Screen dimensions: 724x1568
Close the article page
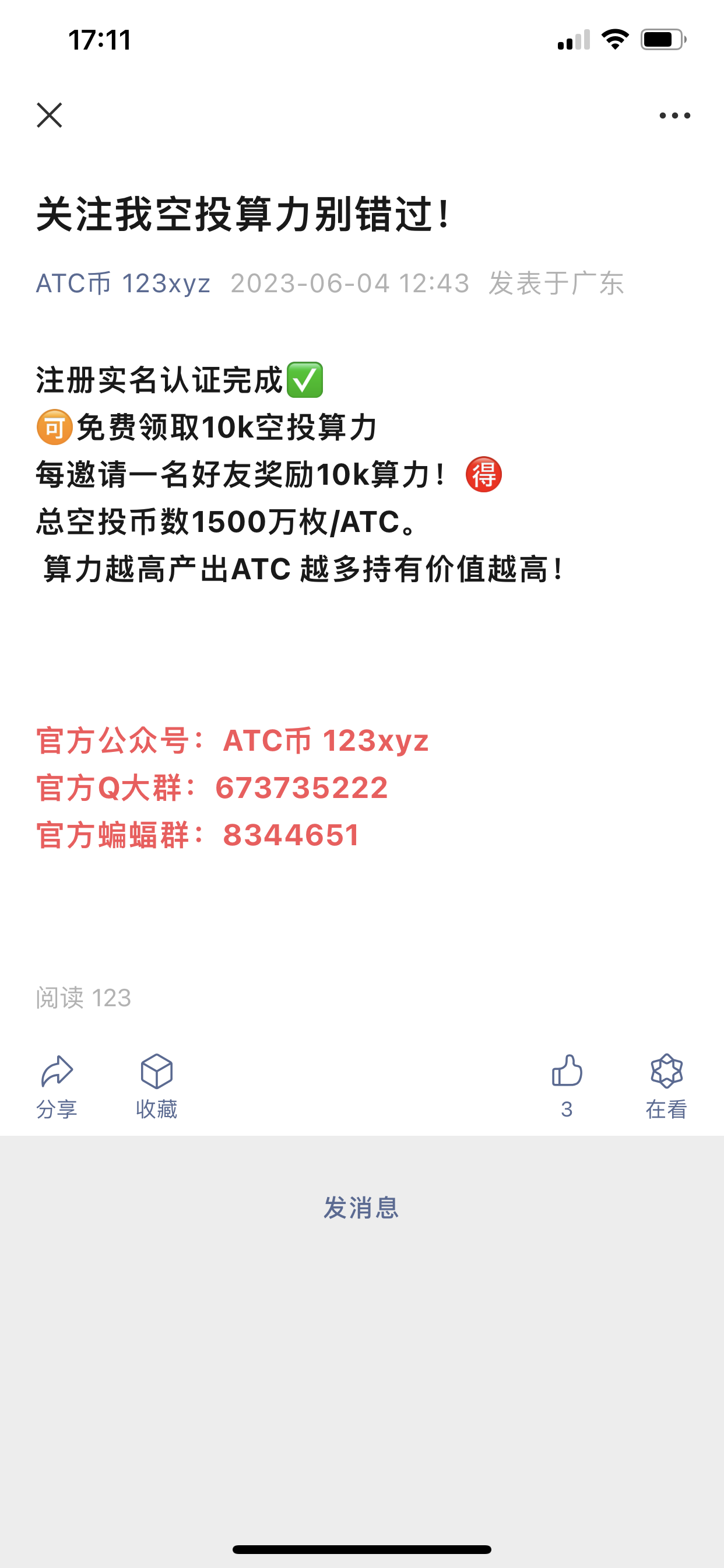[50, 115]
